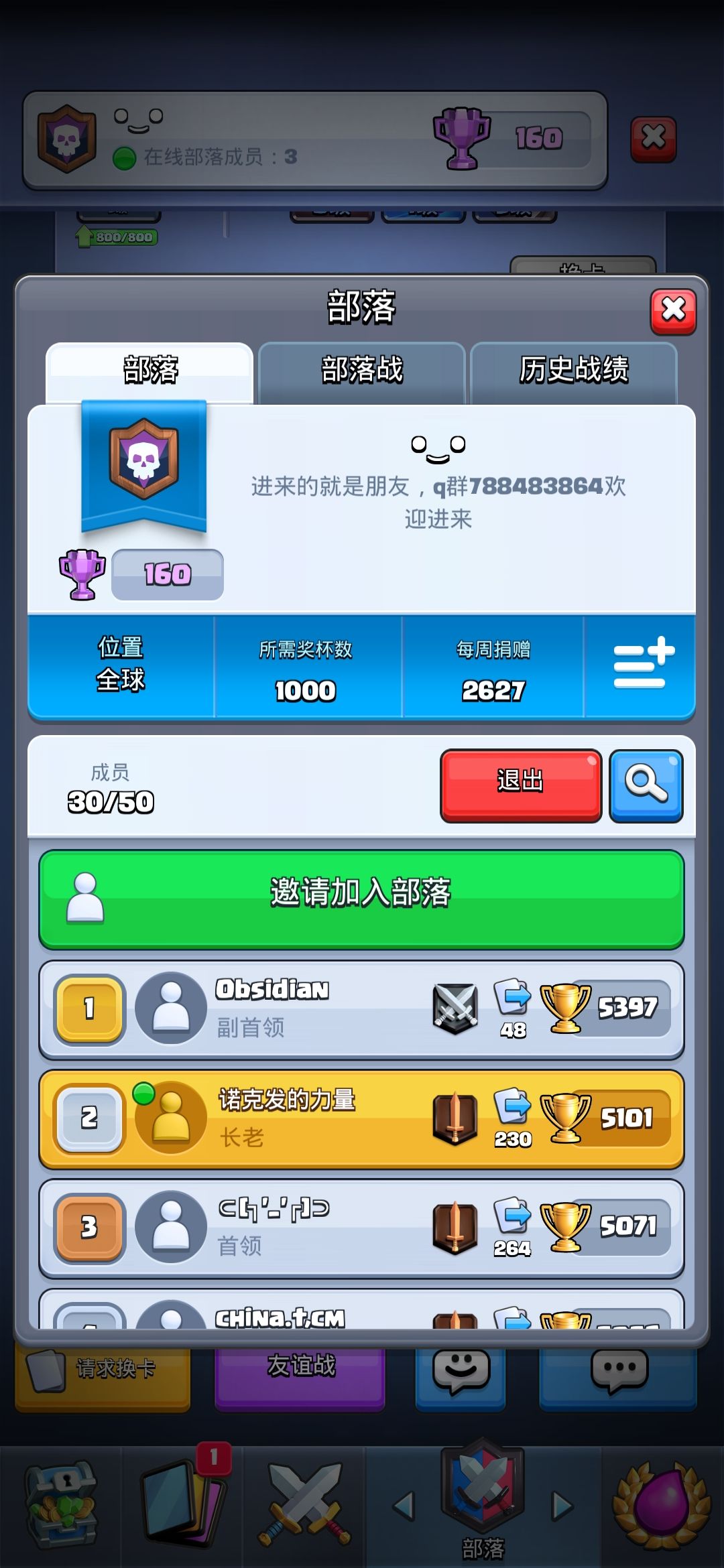Tap 邀请加入部落 invite button
Screen dimensions: 724x1568
tap(362, 899)
